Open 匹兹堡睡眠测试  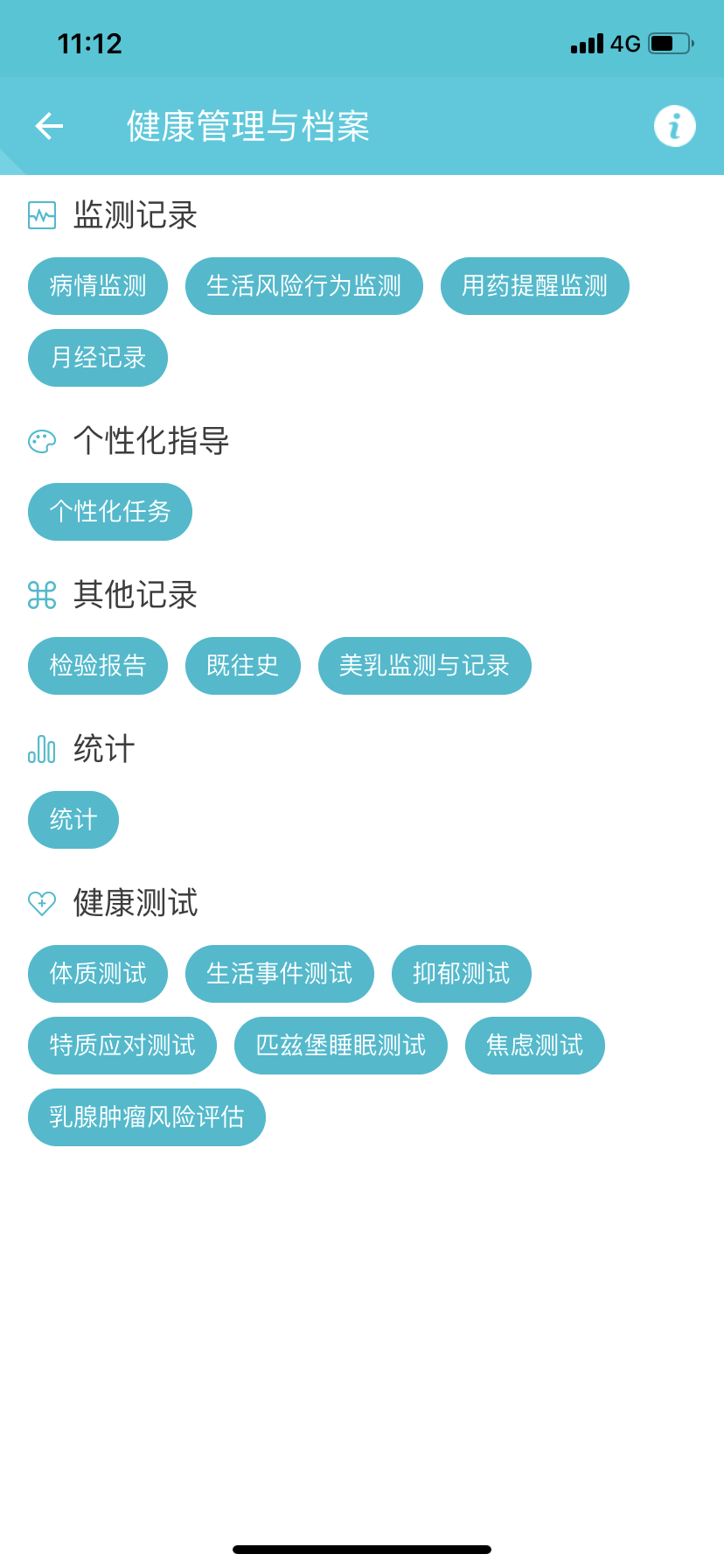point(341,1046)
